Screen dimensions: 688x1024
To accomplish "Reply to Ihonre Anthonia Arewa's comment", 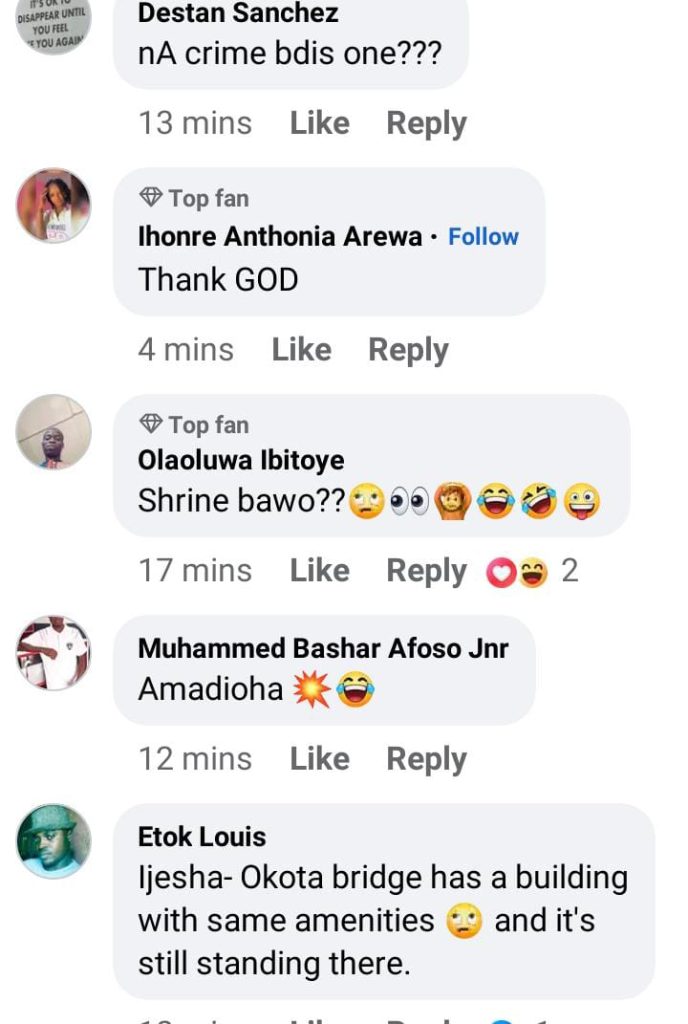I will coord(408,350).
